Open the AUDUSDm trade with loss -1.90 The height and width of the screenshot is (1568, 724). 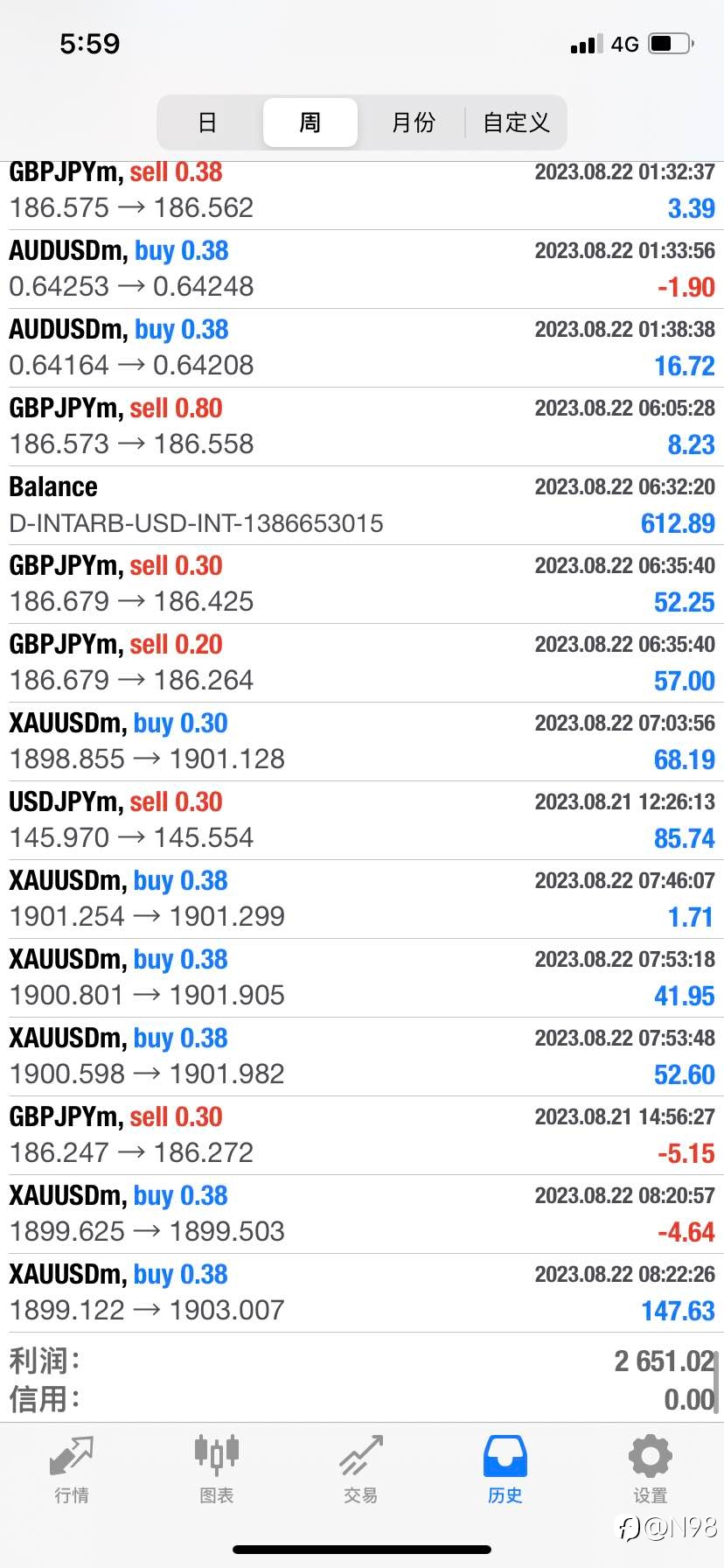[x=362, y=269]
